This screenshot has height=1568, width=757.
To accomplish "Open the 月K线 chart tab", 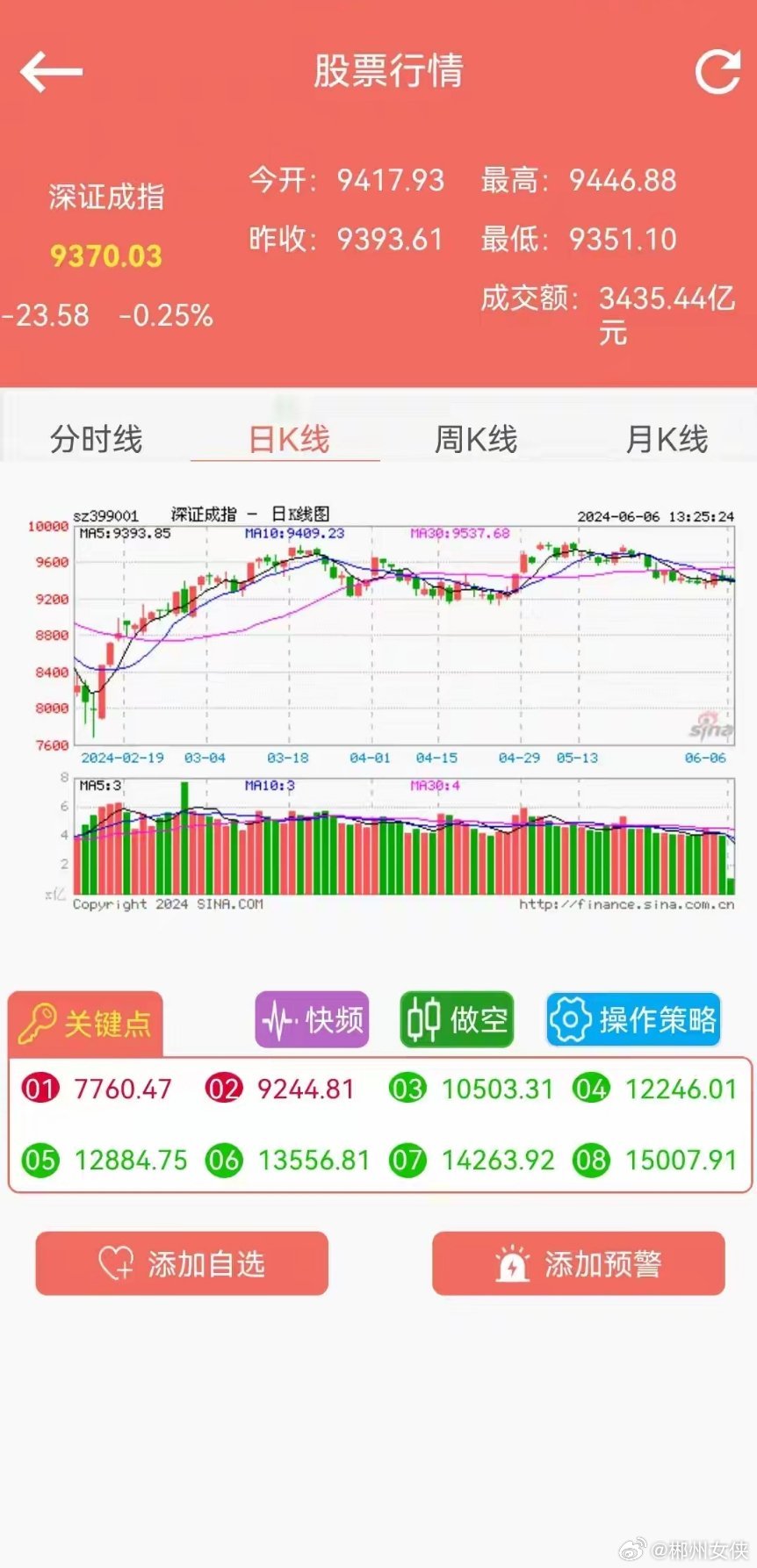I will (666, 439).
